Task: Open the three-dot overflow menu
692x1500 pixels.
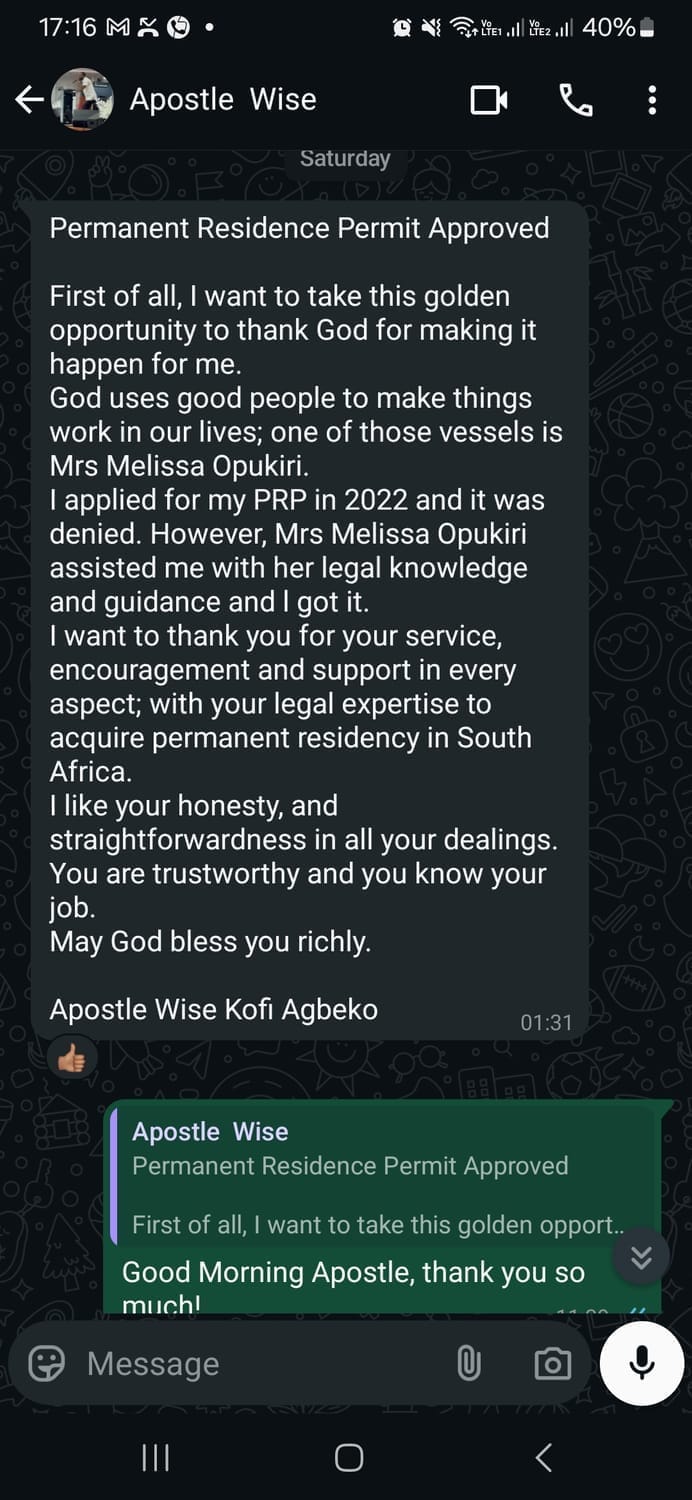Action: click(x=652, y=99)
